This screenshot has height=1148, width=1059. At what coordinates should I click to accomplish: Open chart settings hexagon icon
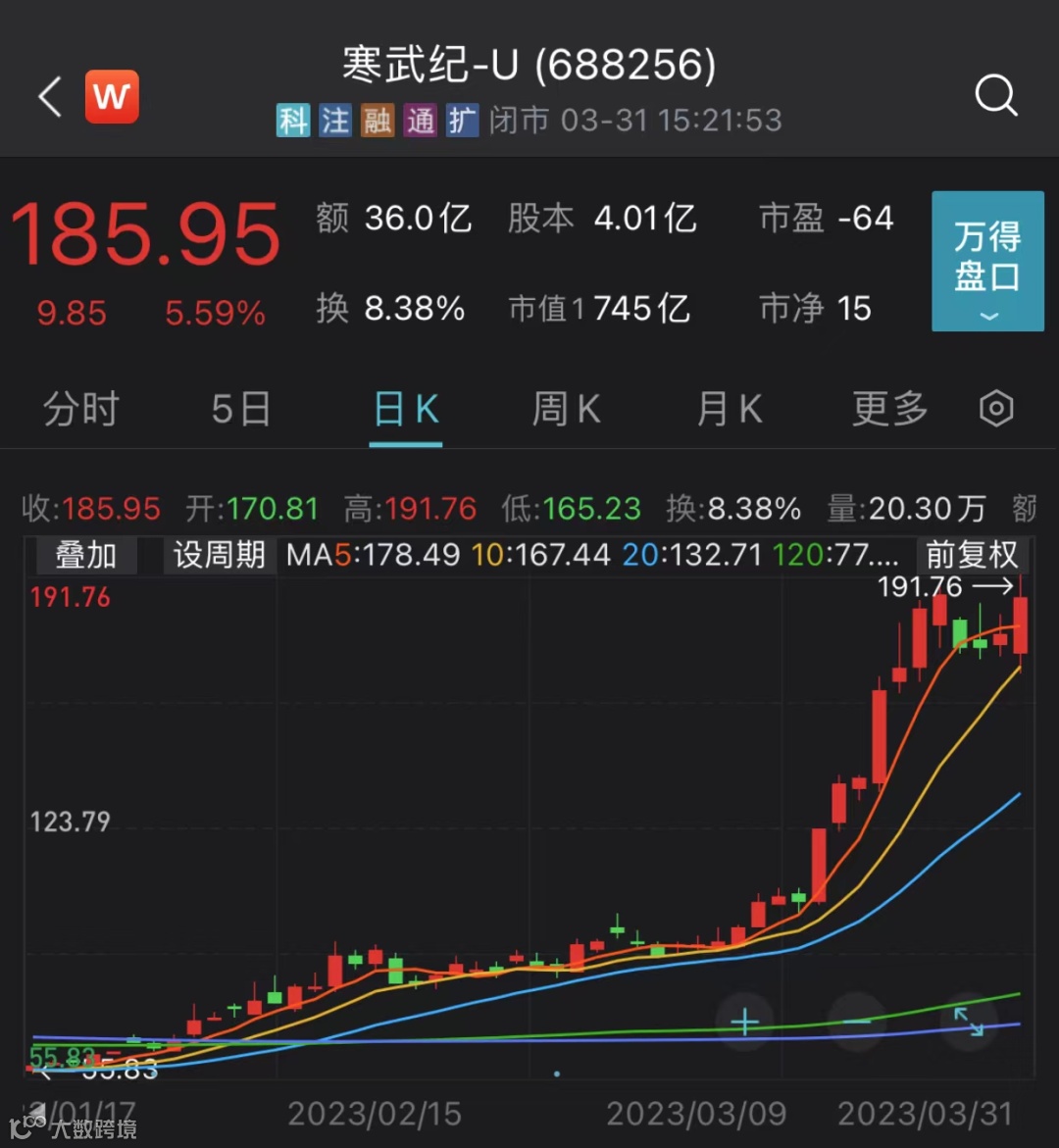(x=996, y=409)
